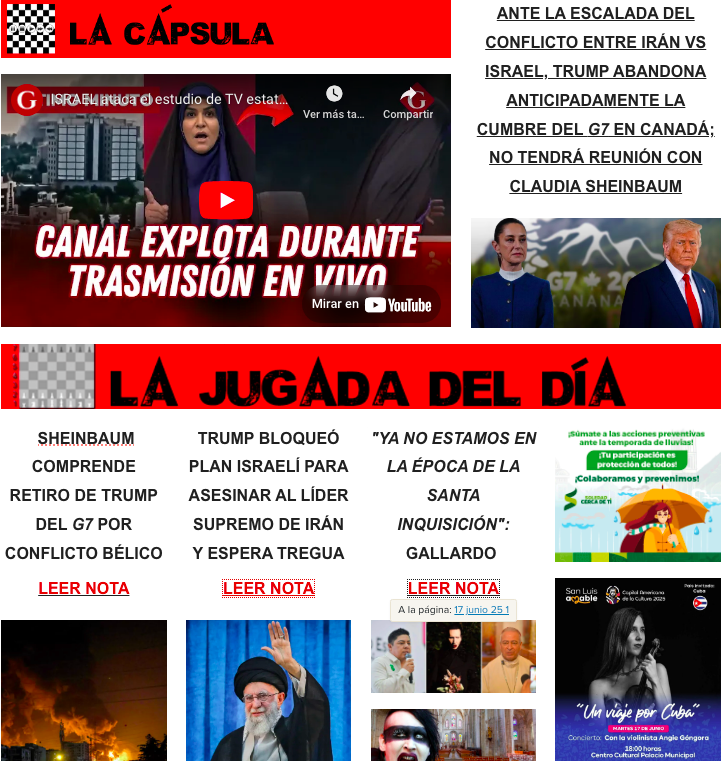This screenshot has height=761, width=722.
Task: Open the 17 junio 25.1 page link
Action: (481, 610)
